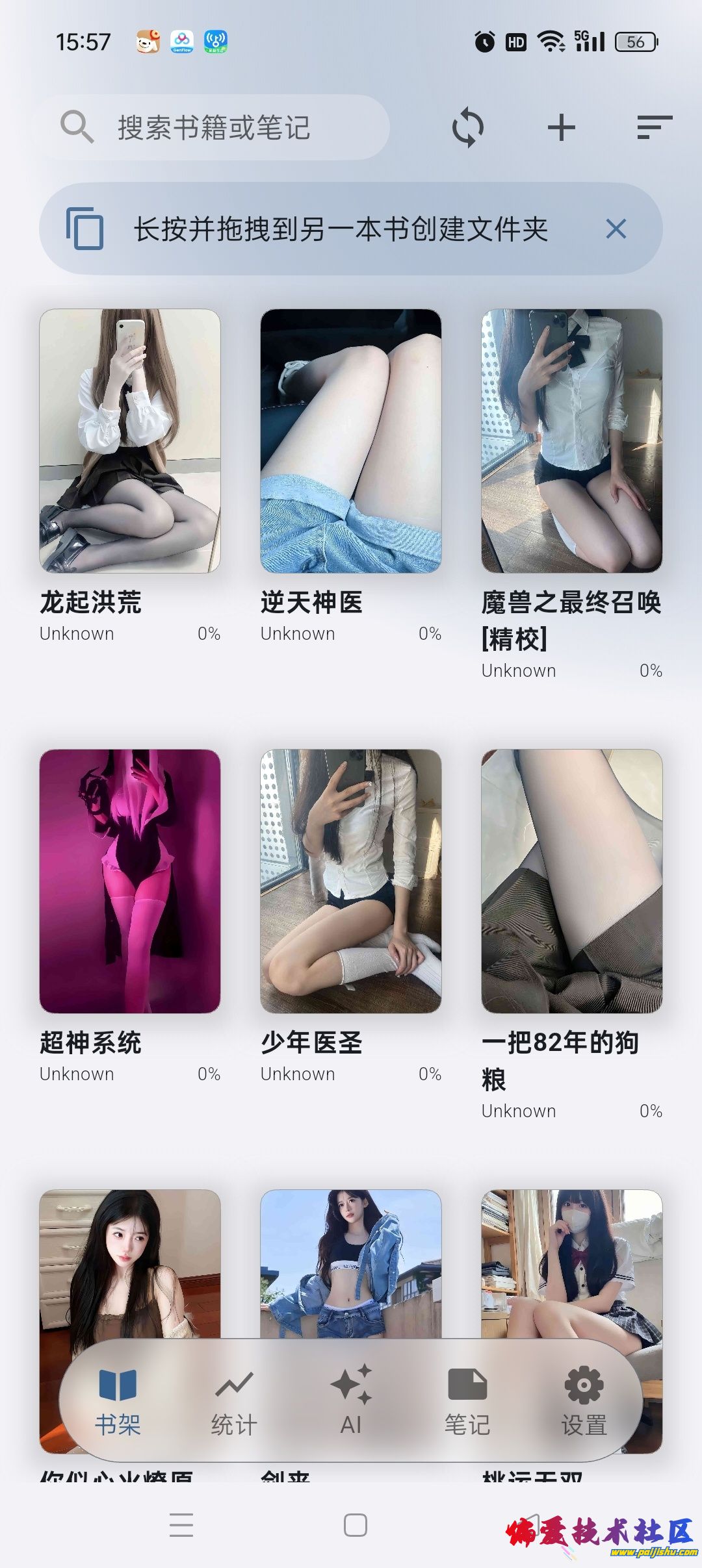This screenshot has width=702, height=1568.
Task: Open the 设置 tab
Action: [x=584, y=1400]
